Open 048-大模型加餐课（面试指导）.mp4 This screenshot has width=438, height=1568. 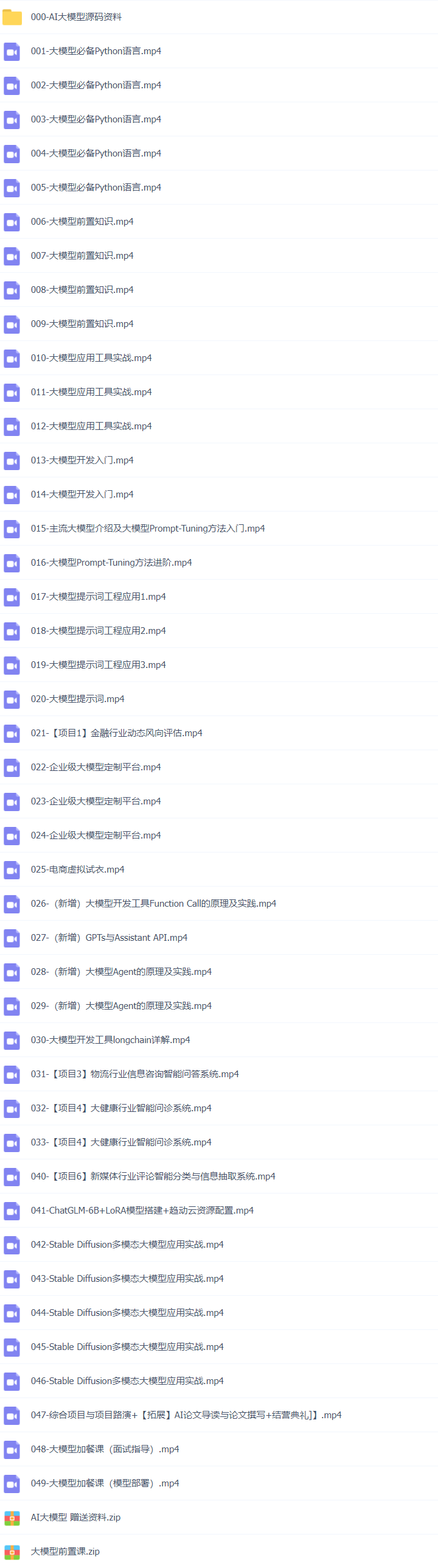click(105, 1449)
